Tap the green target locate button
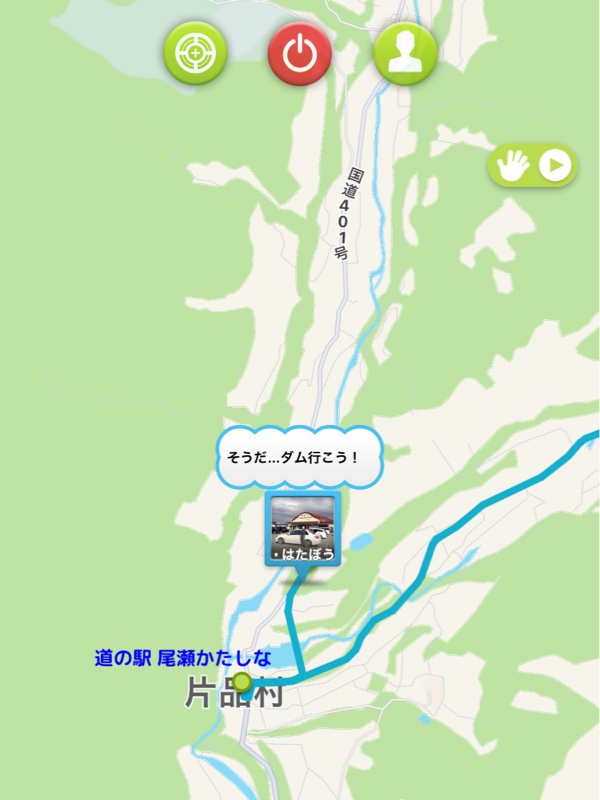Viewport: 600px width, 800px height. click(195, 53)
